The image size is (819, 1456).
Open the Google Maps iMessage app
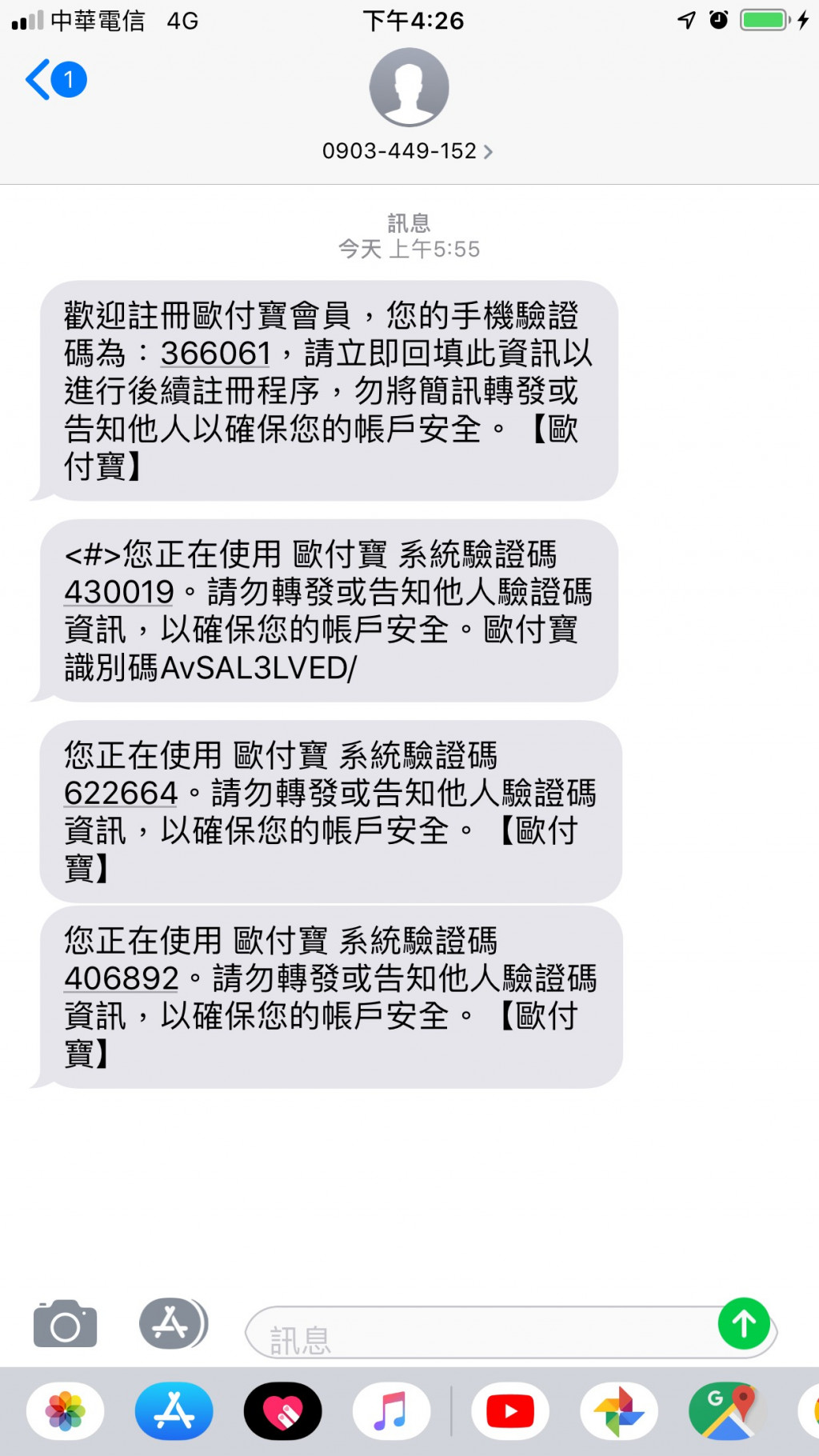coord(726,1411)
